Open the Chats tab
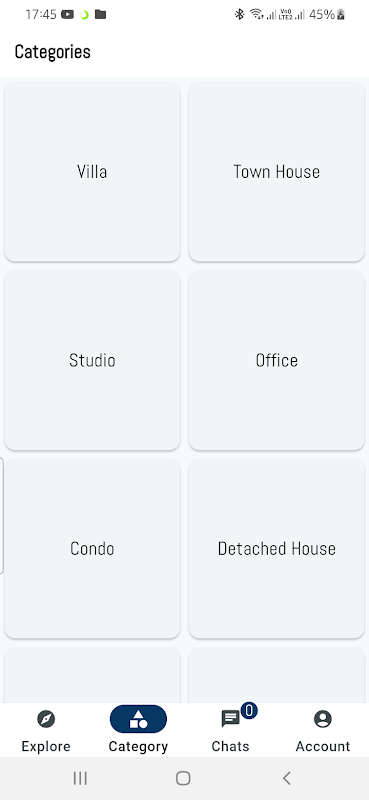The height and width of the screenshot is (800, 369). [231, 730]
